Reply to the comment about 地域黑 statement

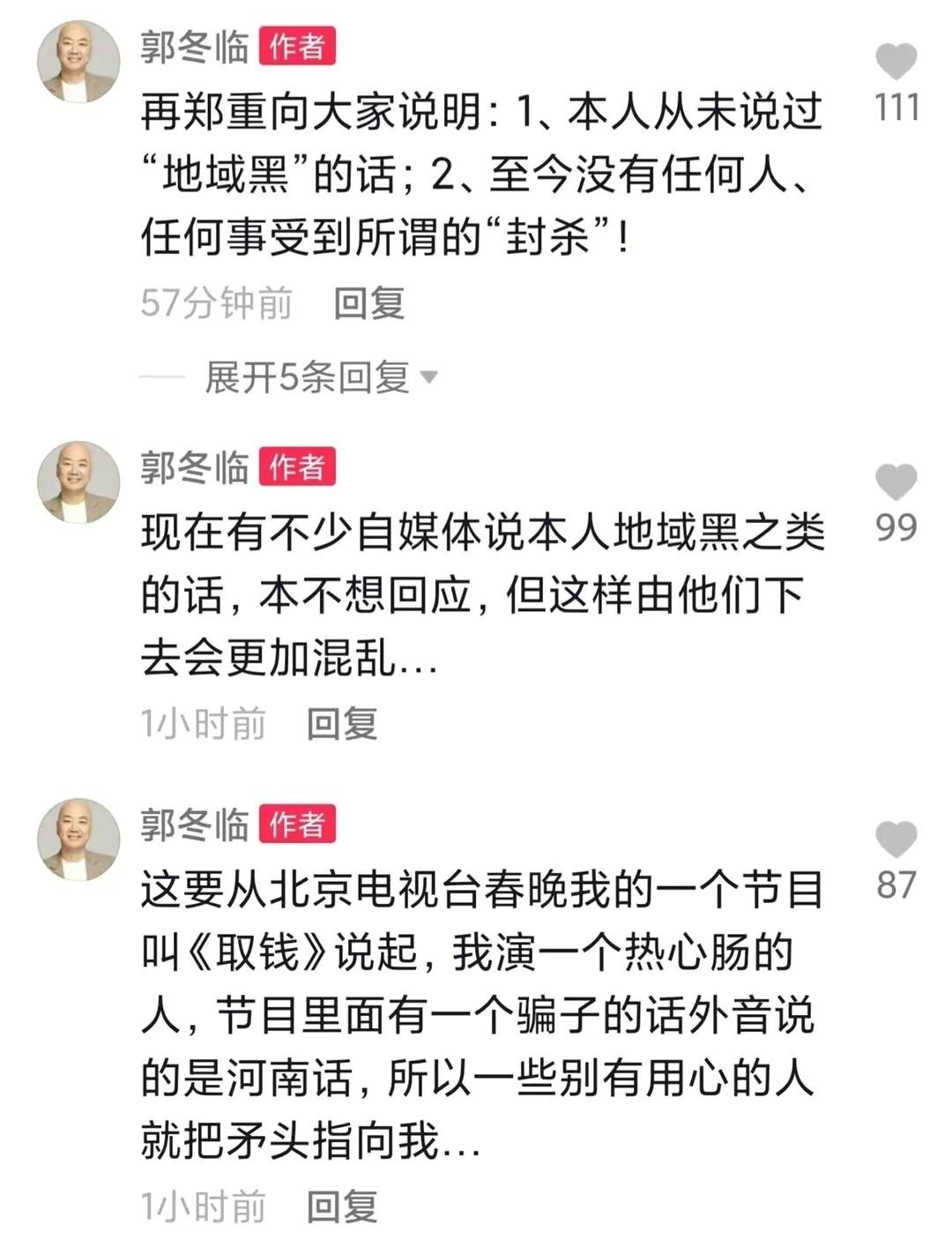[x=368, y=303]
